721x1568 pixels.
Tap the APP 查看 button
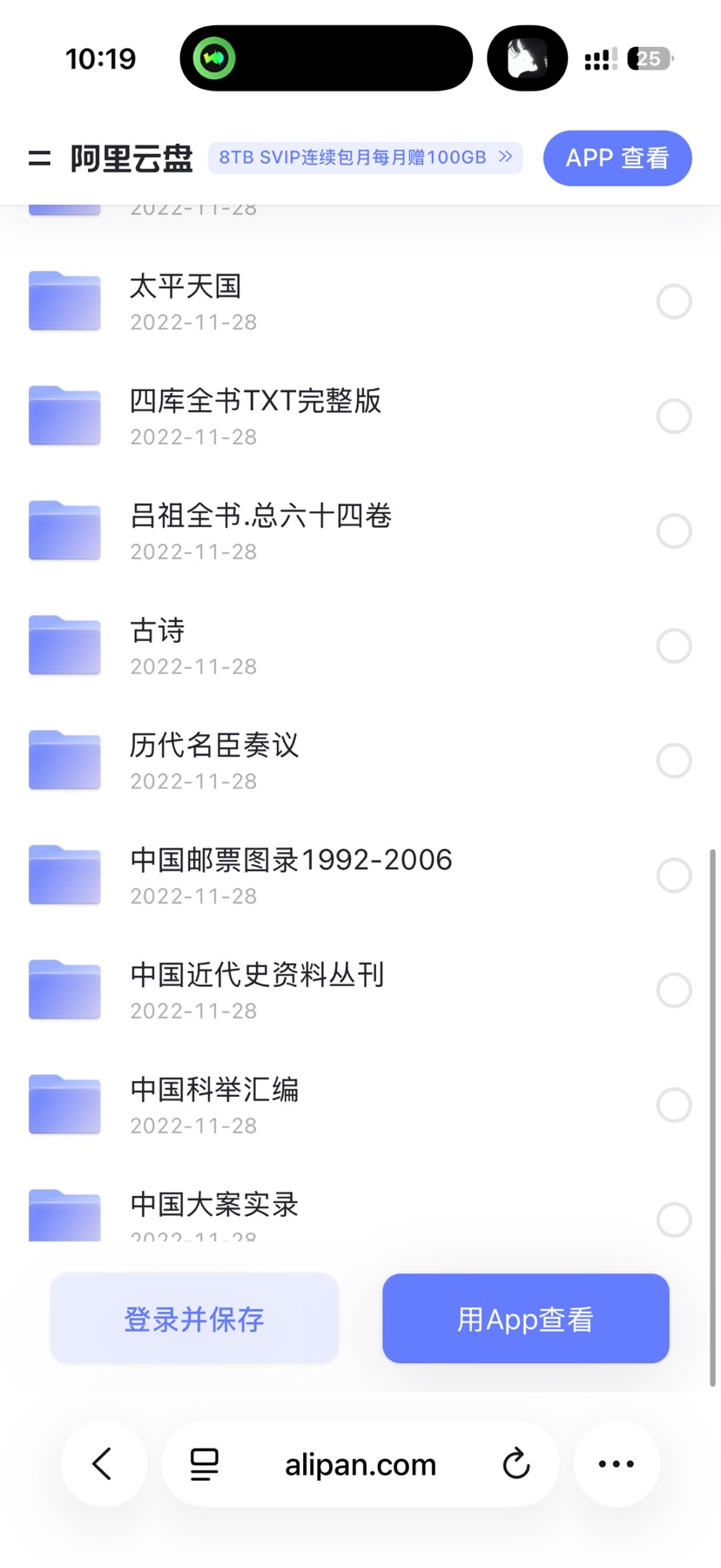coord(617,158)
